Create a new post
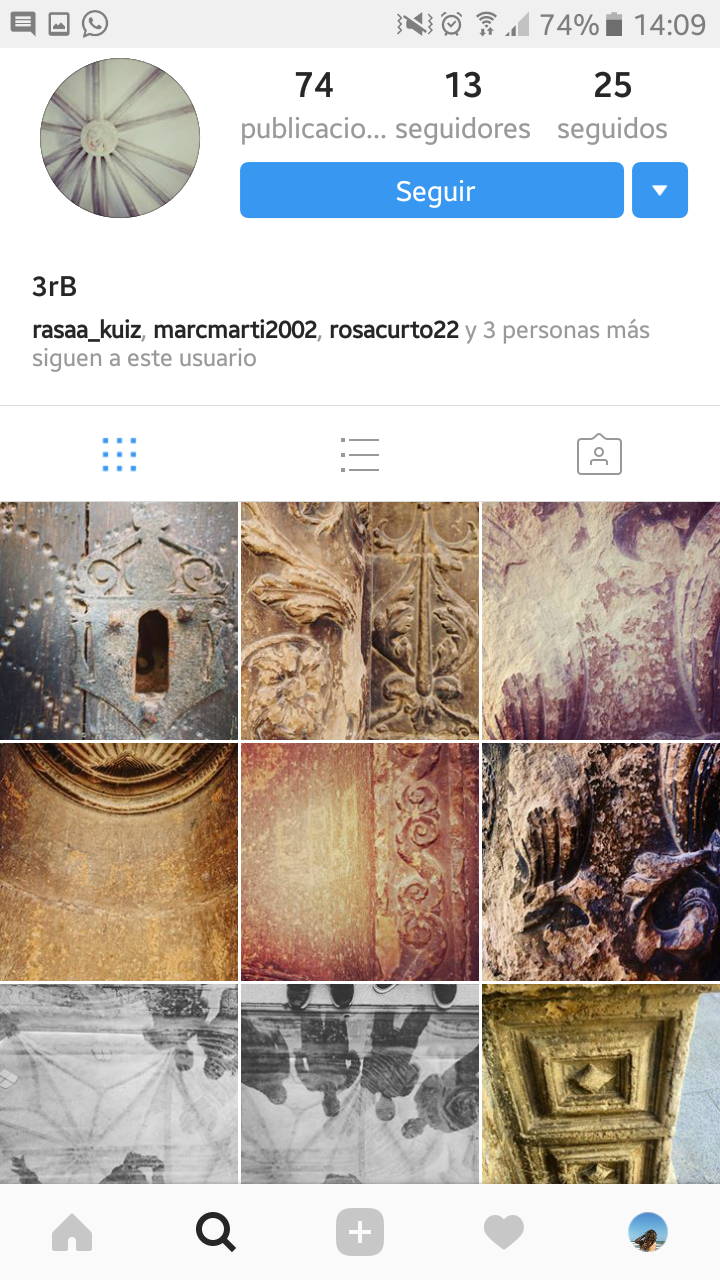Screen dimensions: 720x1280 tap(360, 1232)
